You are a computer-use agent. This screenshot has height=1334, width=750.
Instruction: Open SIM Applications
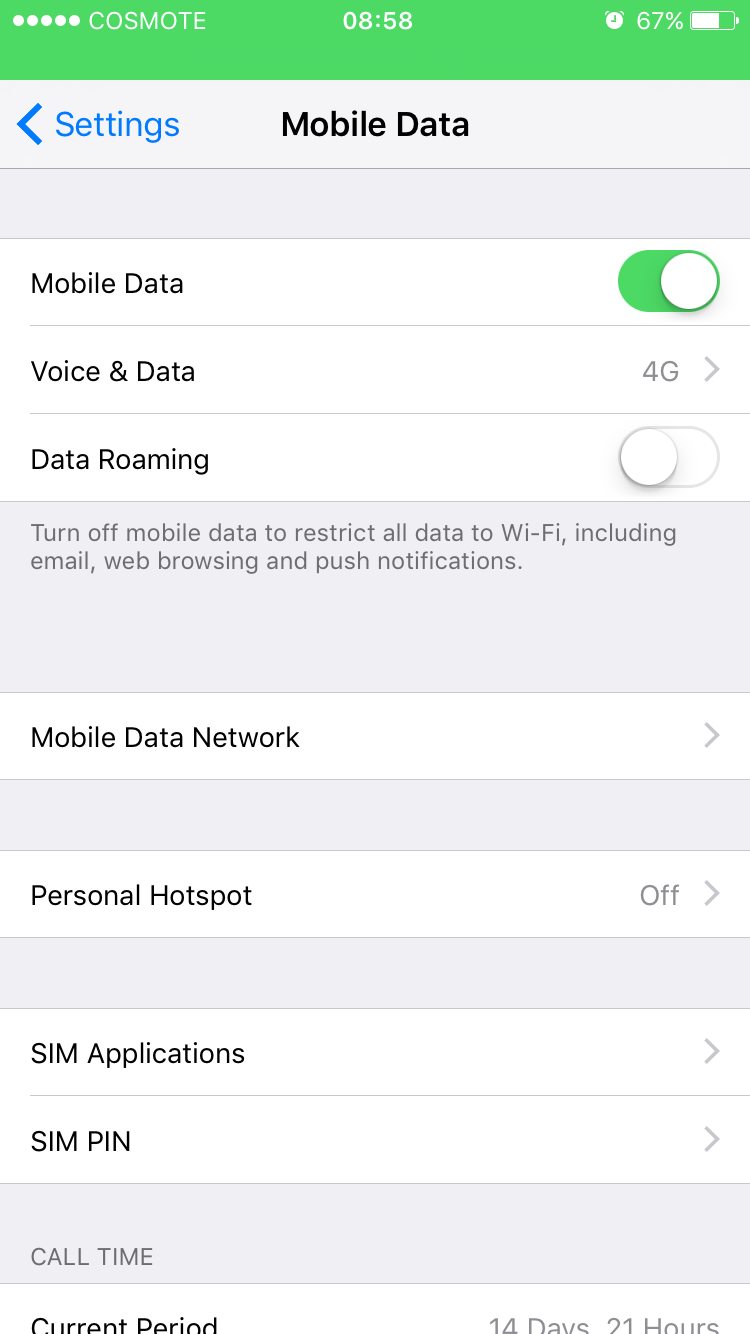375,1053
